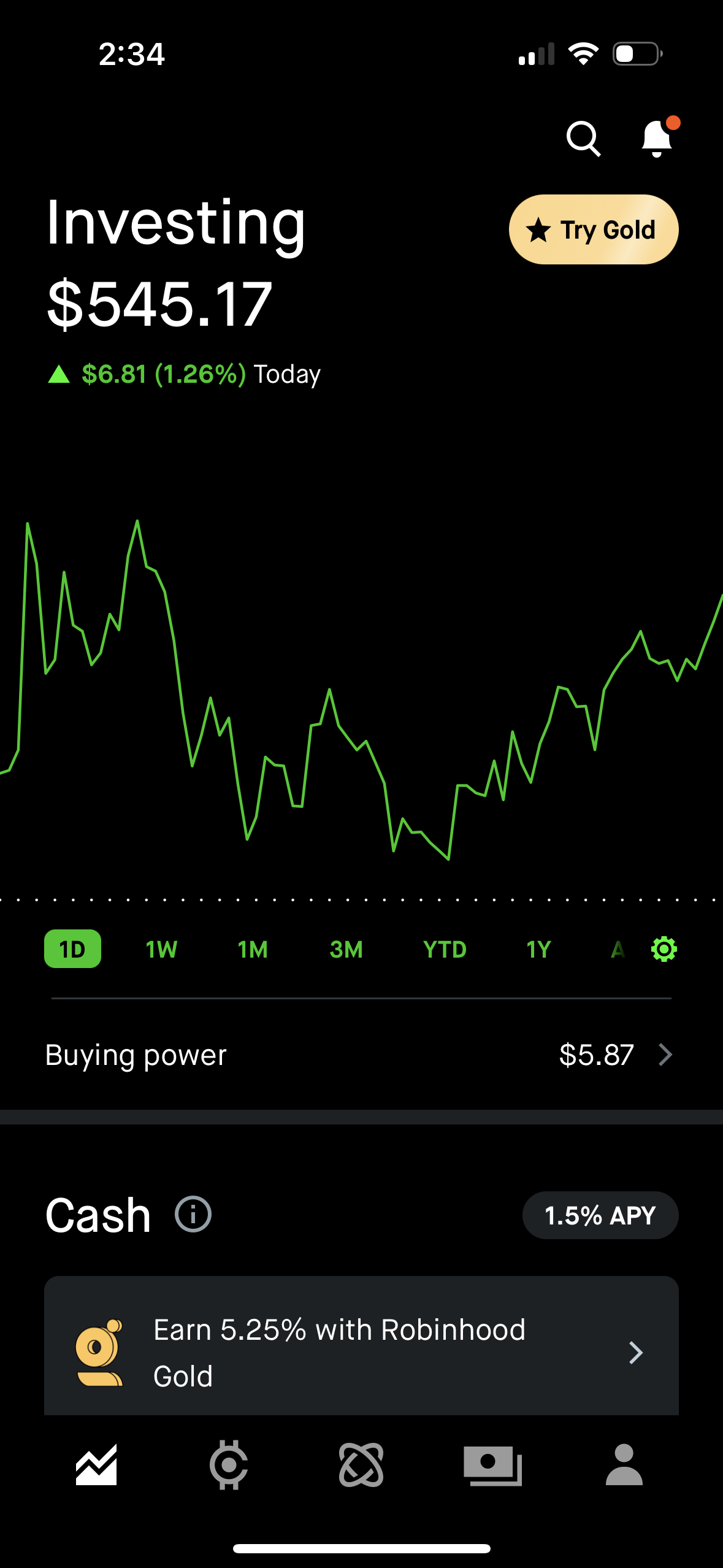Select the All-time chart toggle labeled A

click(618, 948)
